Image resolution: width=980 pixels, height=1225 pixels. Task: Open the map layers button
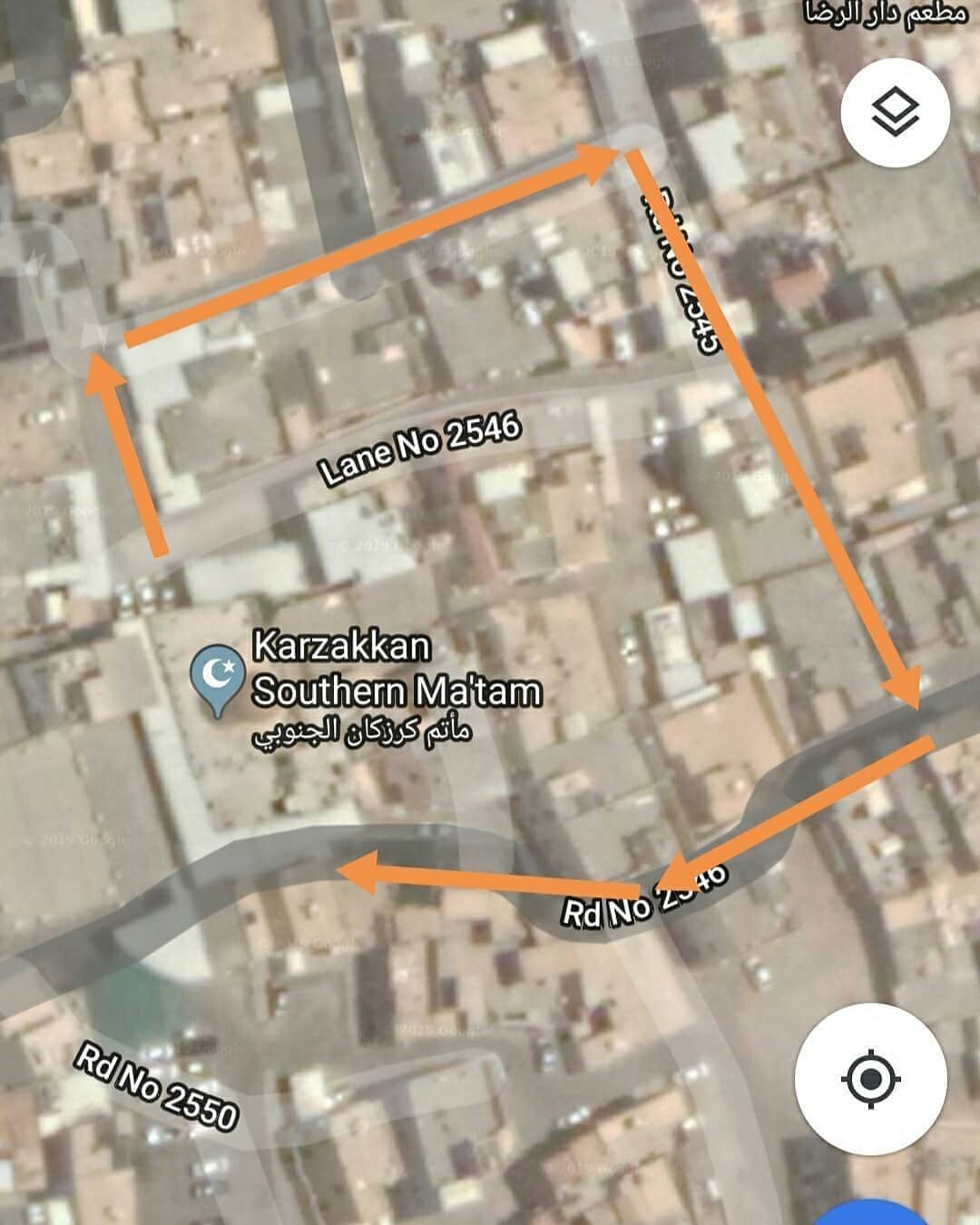coord(895,113)
